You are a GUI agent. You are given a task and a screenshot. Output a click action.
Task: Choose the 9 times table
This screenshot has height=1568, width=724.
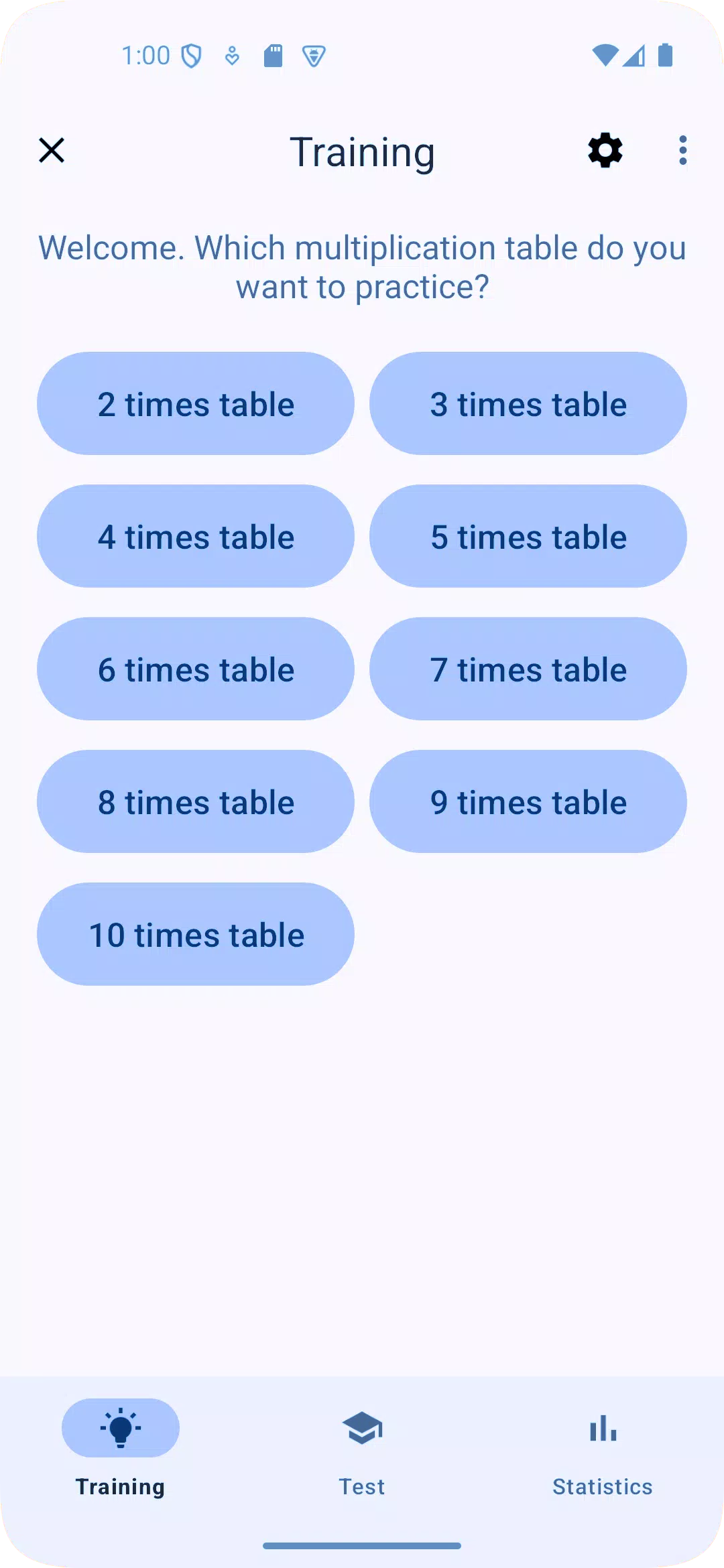coord(528,801)
